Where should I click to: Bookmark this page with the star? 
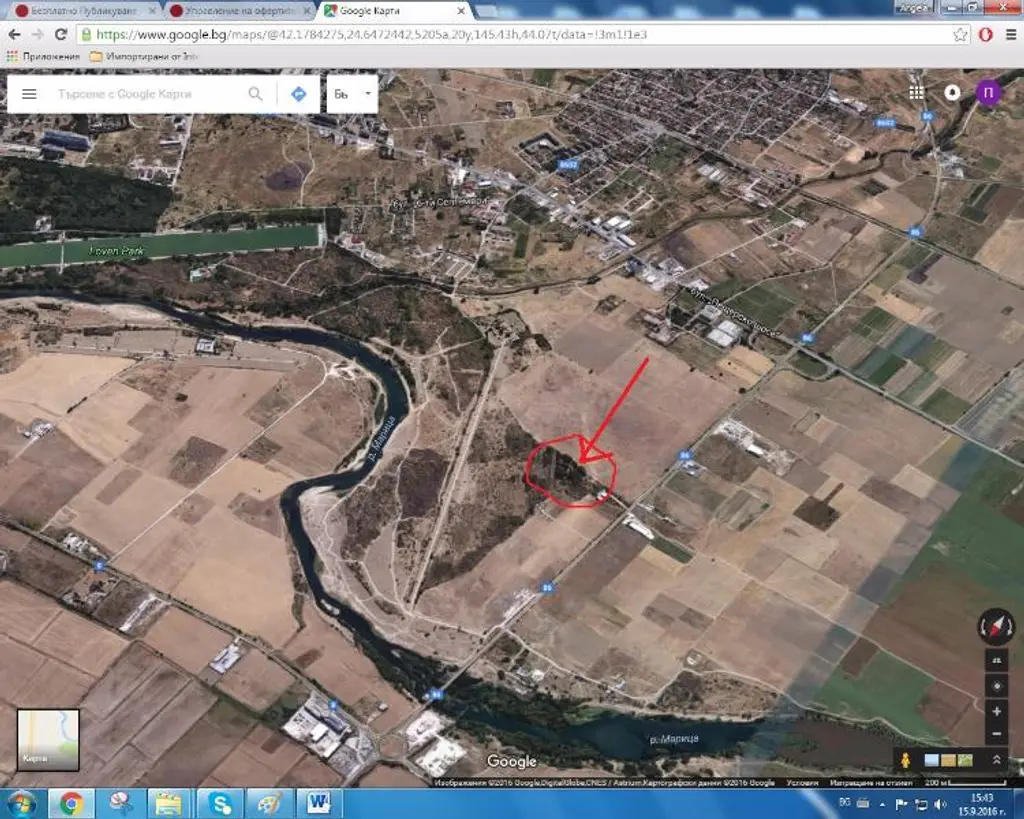(x=960, y=34)
